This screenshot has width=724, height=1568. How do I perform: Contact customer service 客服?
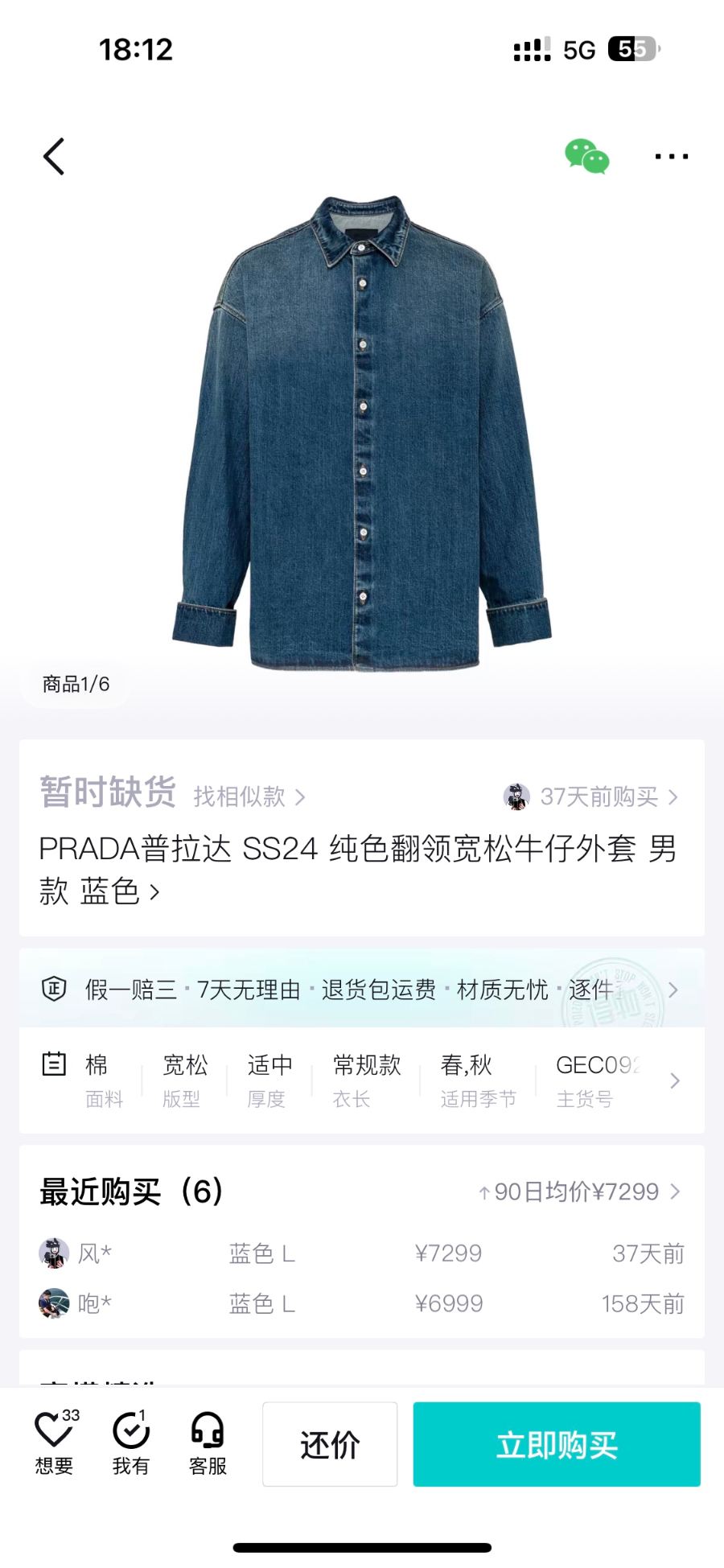208,1443
